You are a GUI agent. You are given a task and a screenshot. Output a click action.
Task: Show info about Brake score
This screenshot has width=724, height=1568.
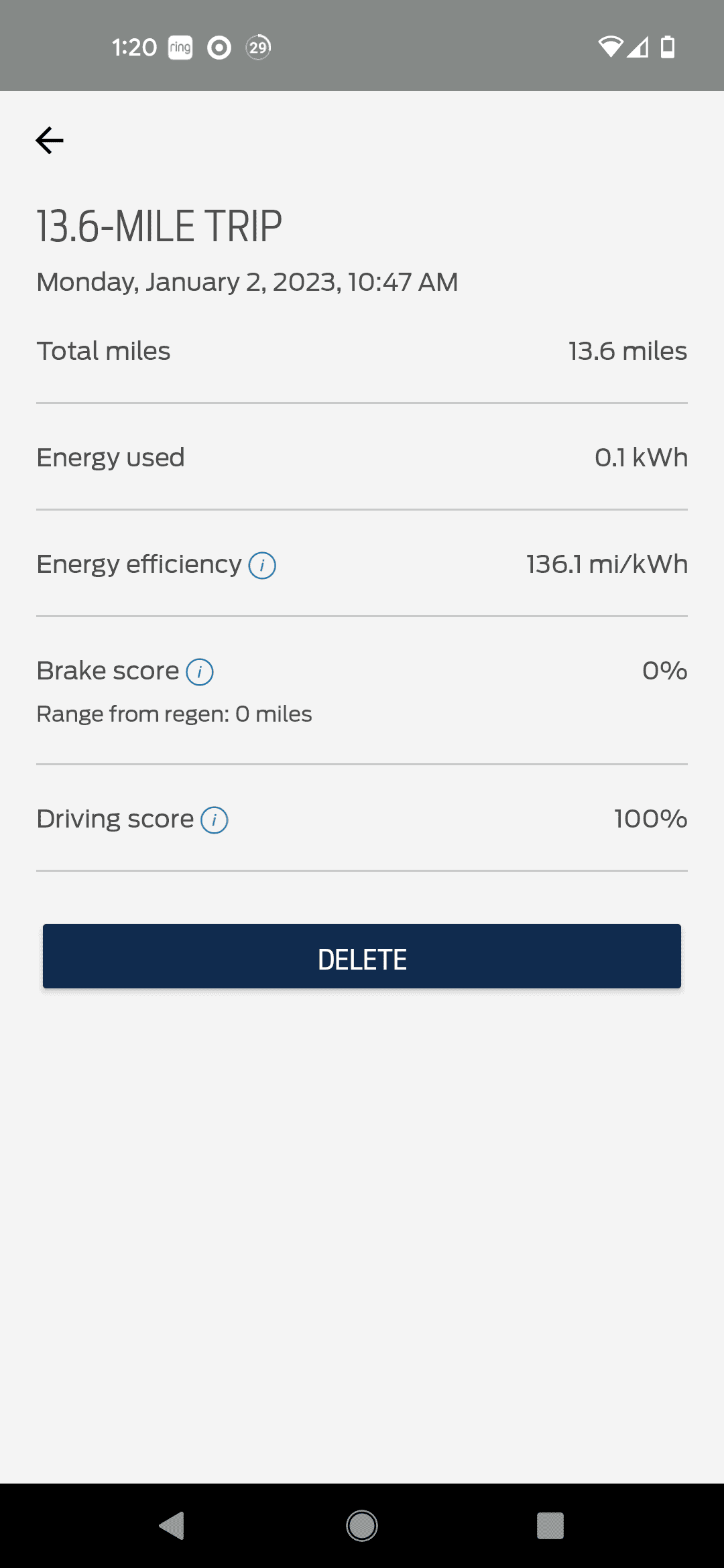(200, 672)
